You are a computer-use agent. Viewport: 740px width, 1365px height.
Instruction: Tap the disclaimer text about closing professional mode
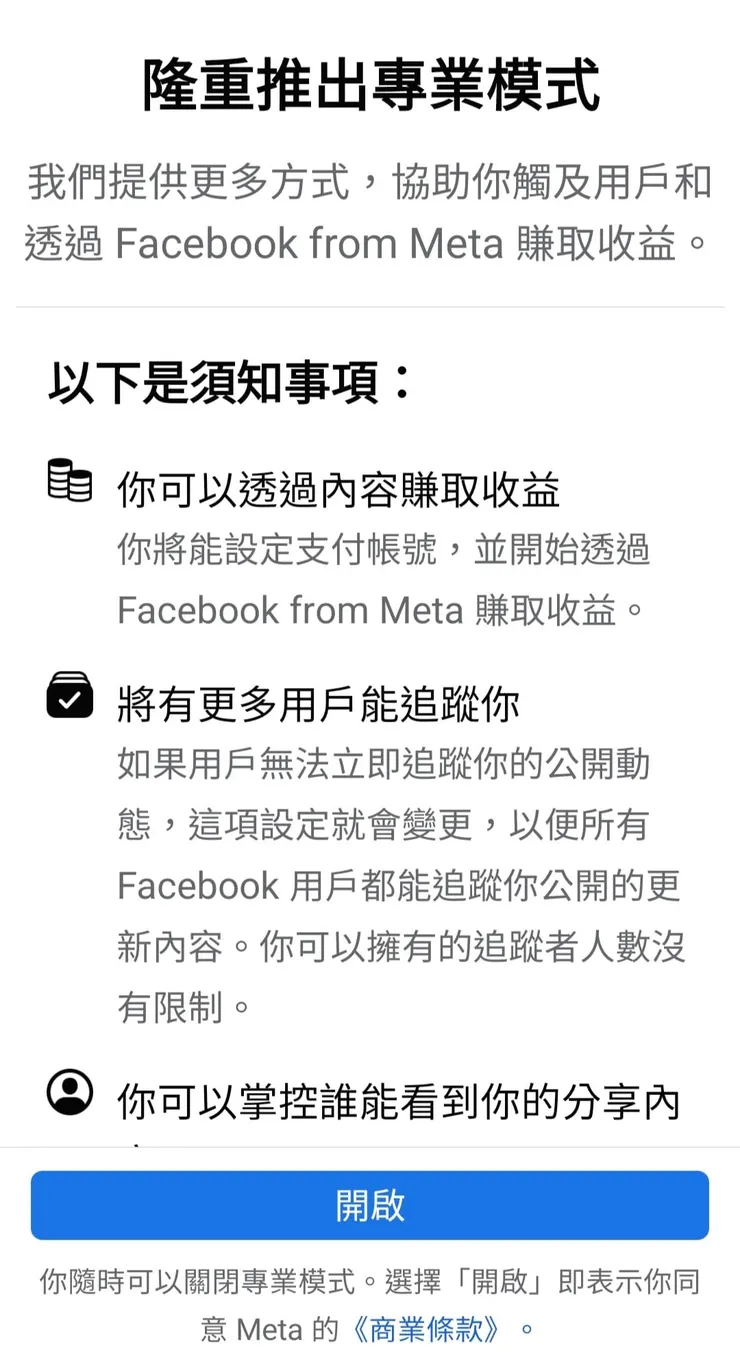click(370, 1283)
